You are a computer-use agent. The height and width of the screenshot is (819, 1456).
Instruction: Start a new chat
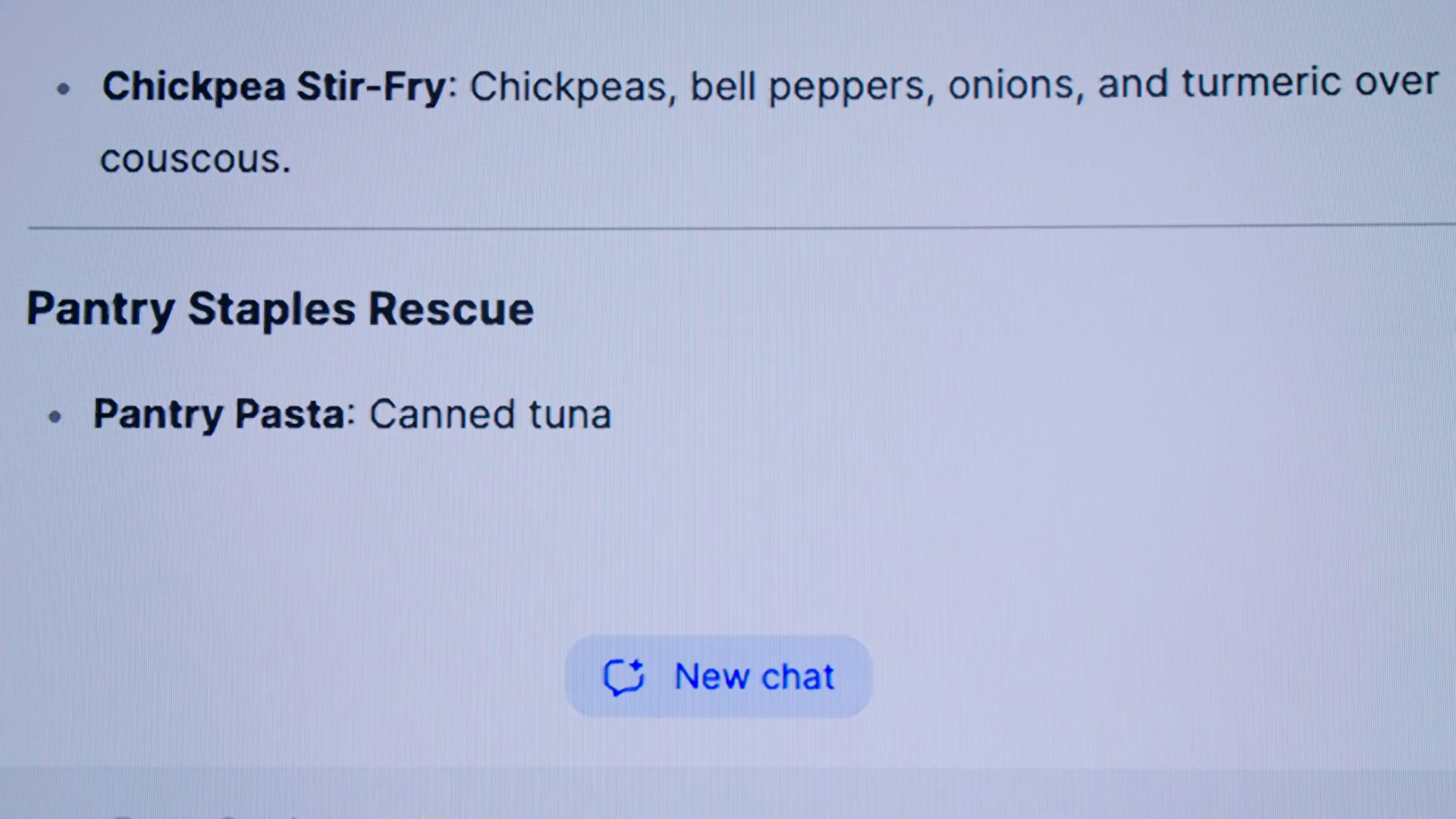(718, 676)
